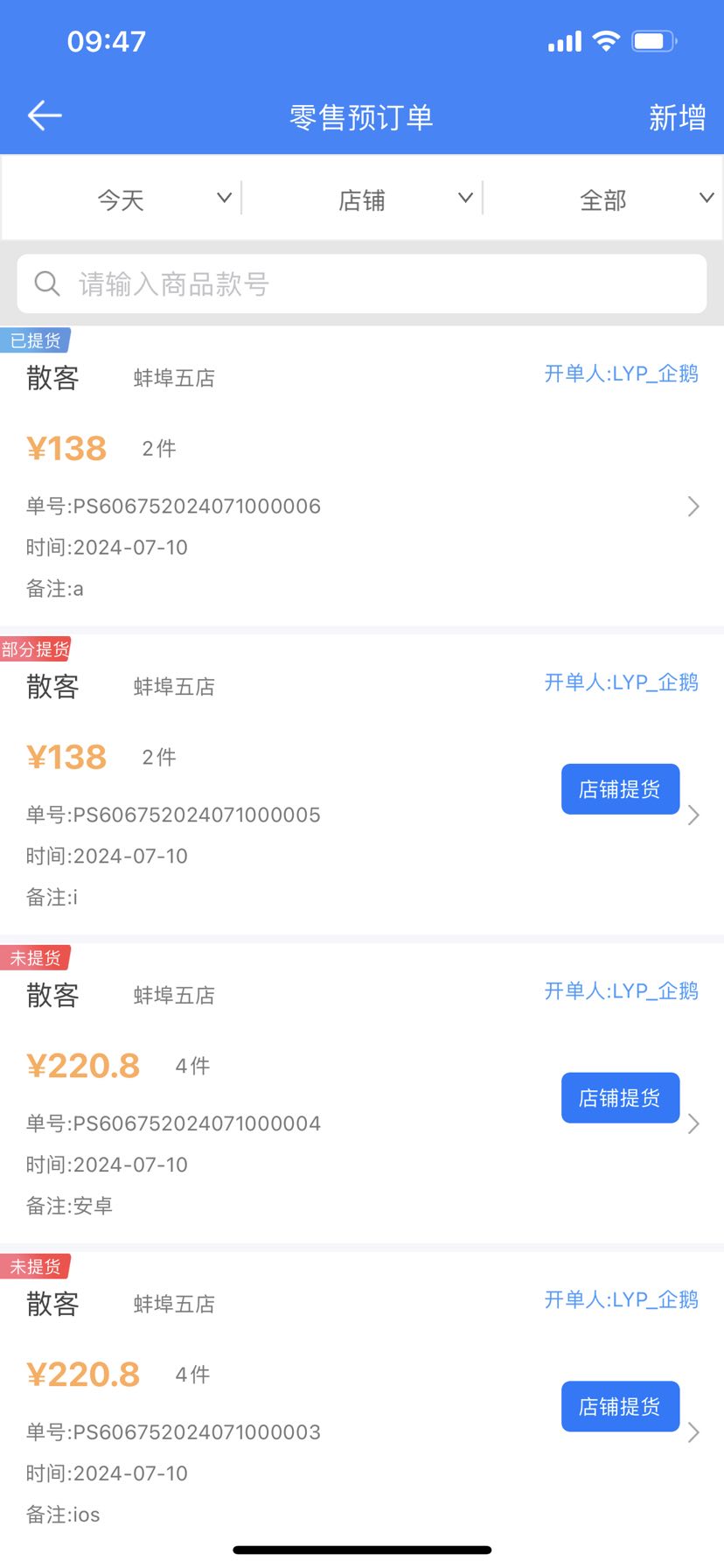Tap 店铺提货 for order PS606752024071000005
The image size is (724, 1568).
click(x=620, y=789)
